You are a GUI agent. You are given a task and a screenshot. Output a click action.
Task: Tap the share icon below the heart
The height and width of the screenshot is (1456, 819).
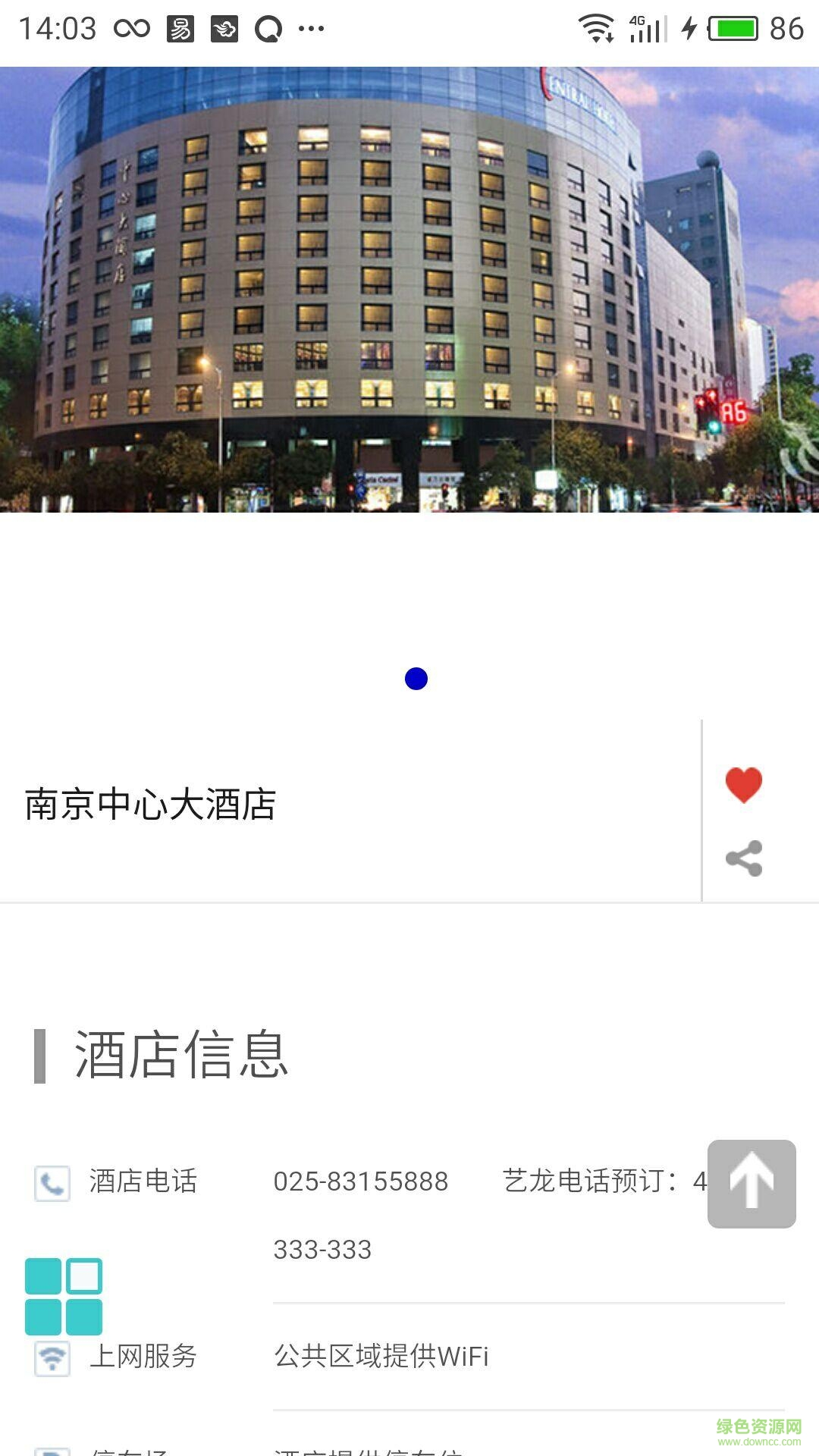744,859
